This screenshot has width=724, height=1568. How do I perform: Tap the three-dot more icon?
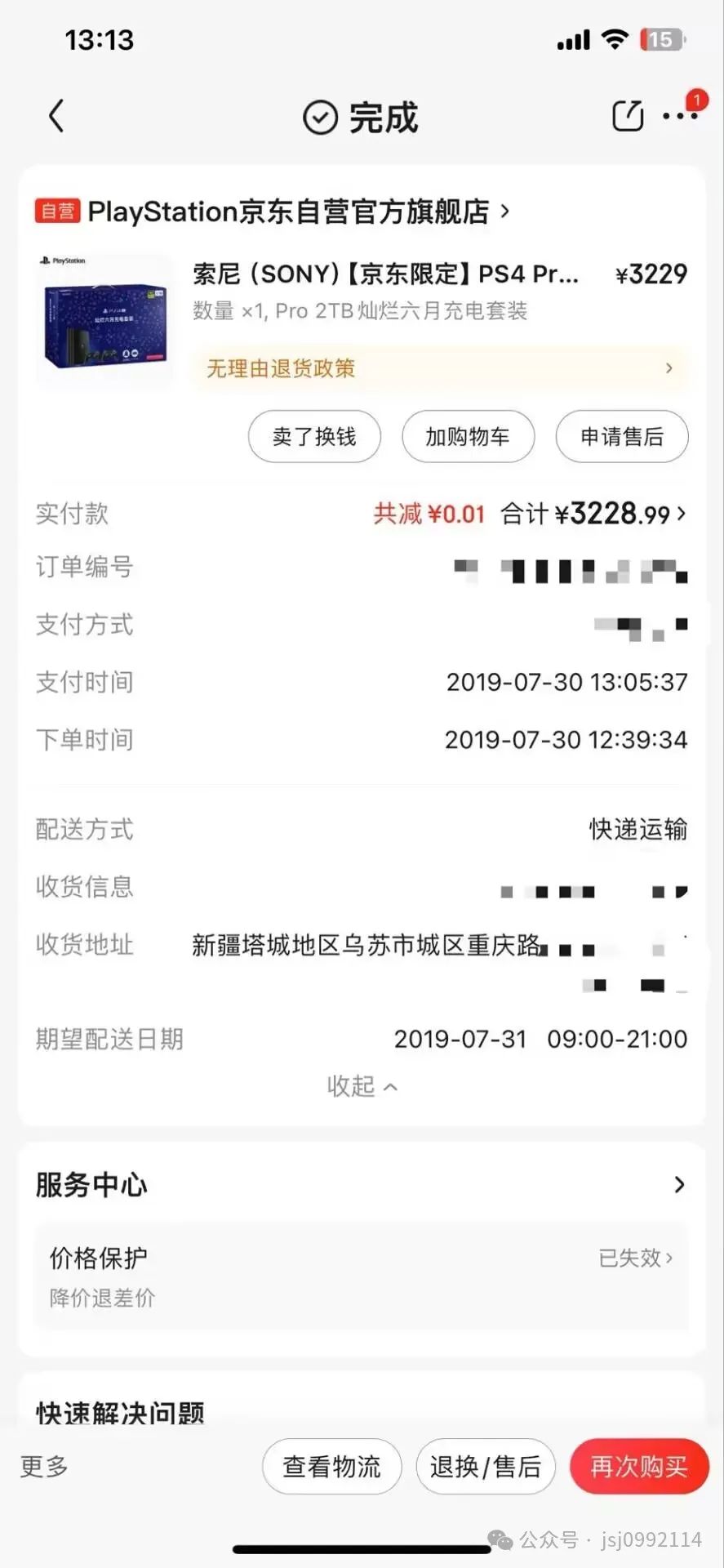(680, 117)
